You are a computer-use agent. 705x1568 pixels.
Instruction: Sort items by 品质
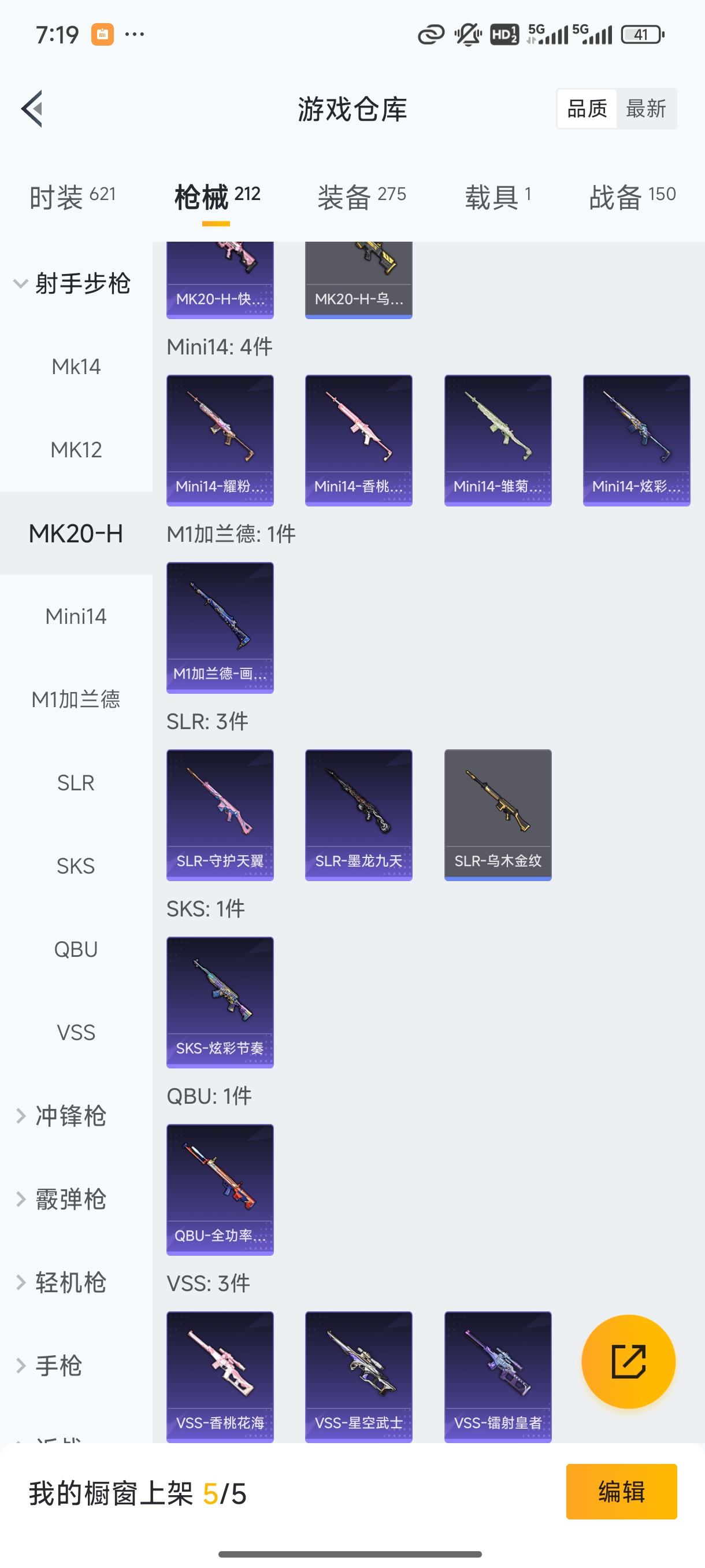point(587,109)
